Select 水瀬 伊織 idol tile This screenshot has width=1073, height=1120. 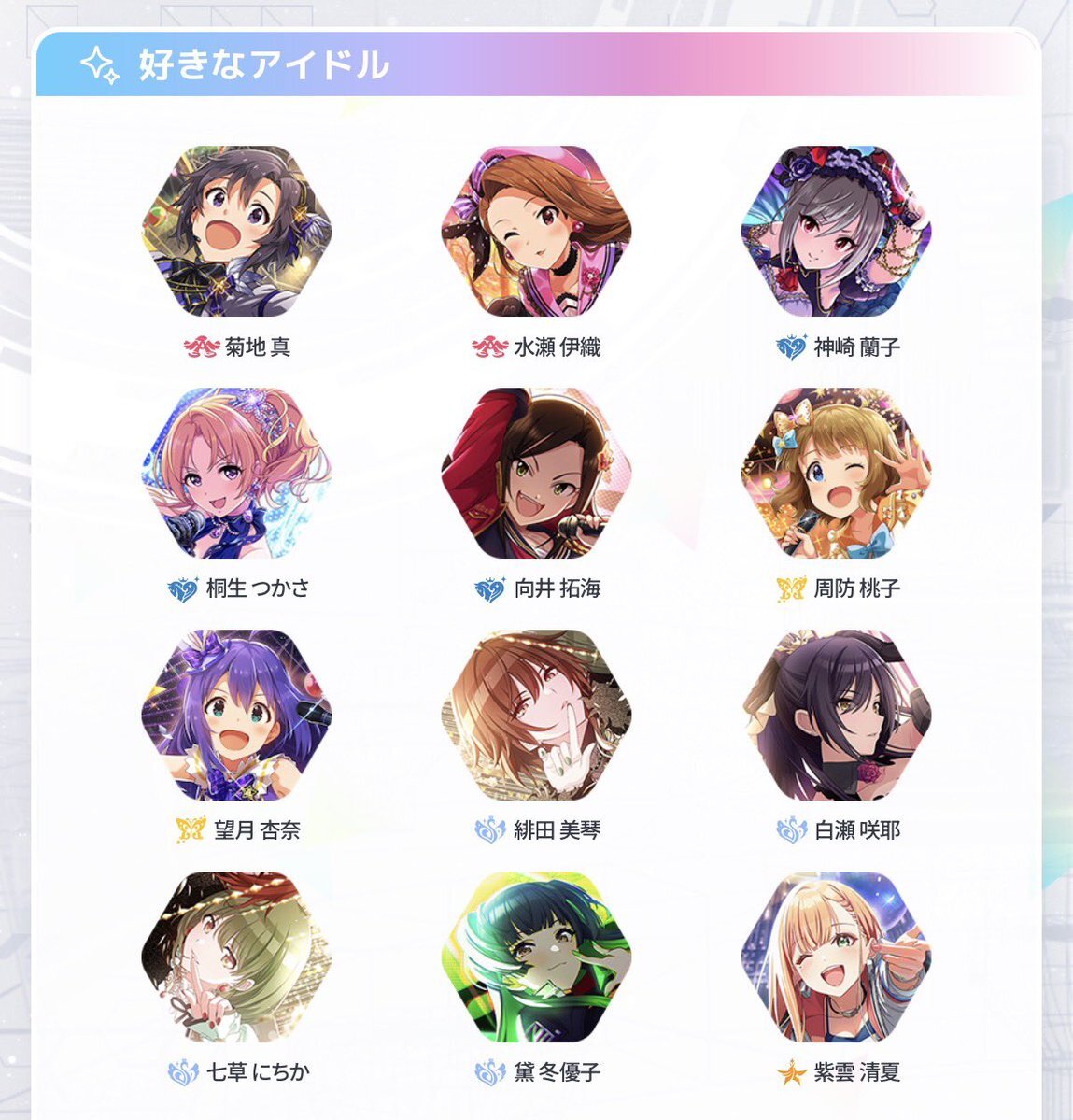(536, 232)
